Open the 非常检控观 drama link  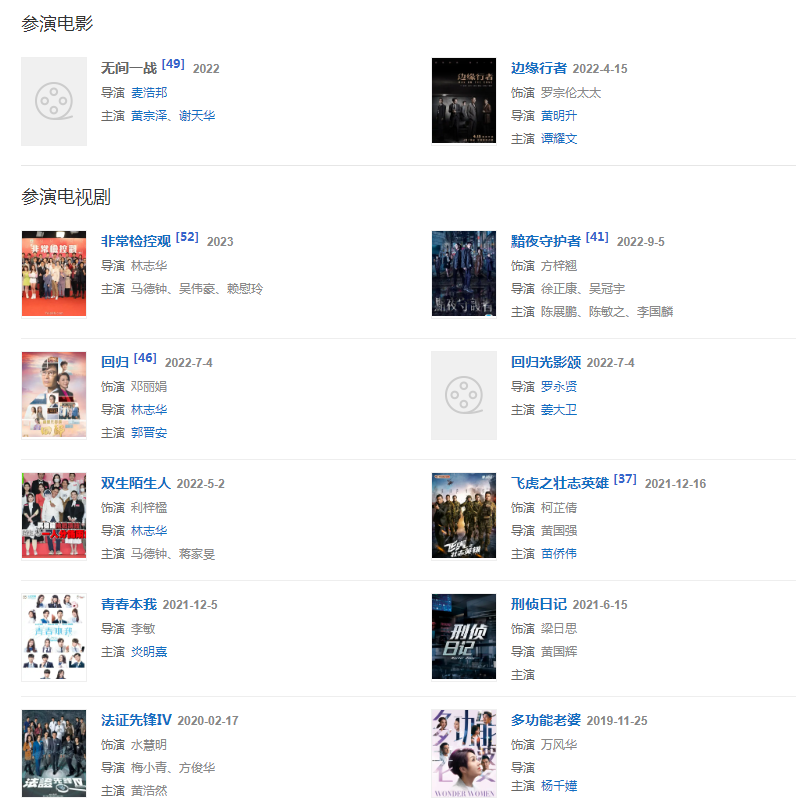click(x=136, y=241)
